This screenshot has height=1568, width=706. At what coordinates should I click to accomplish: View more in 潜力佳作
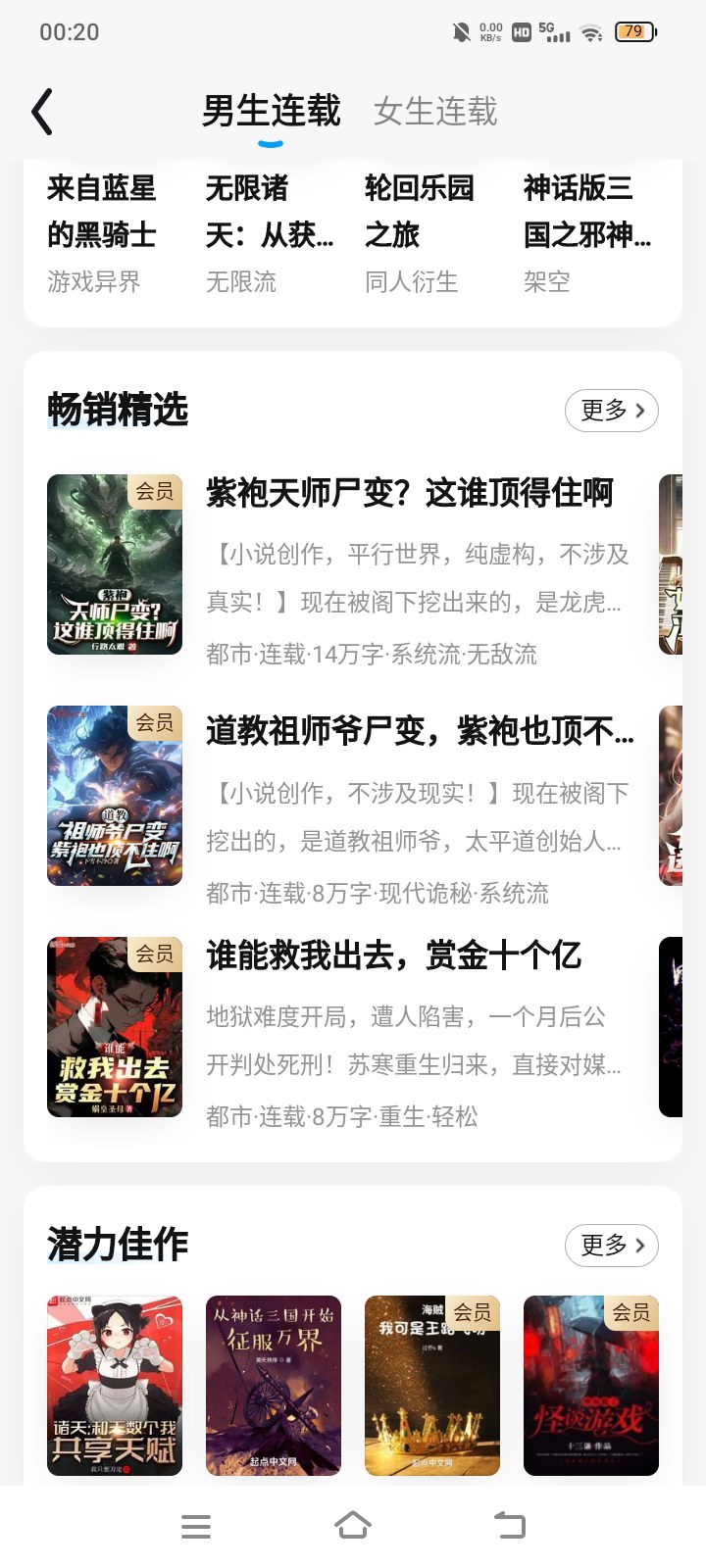click(x=611, y=1246)
